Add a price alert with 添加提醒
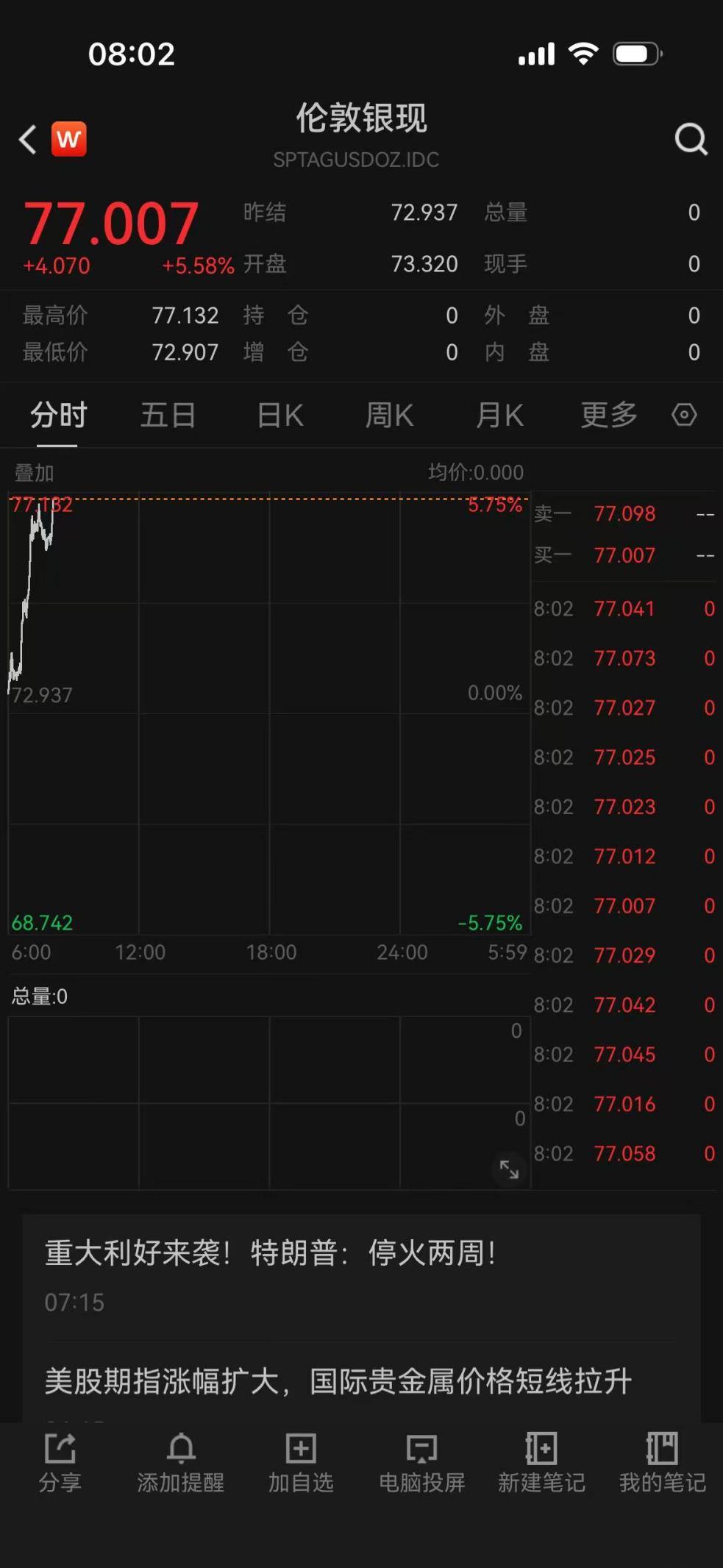Viewport: 723px width, 1568px height. (x=181, y=1462)
